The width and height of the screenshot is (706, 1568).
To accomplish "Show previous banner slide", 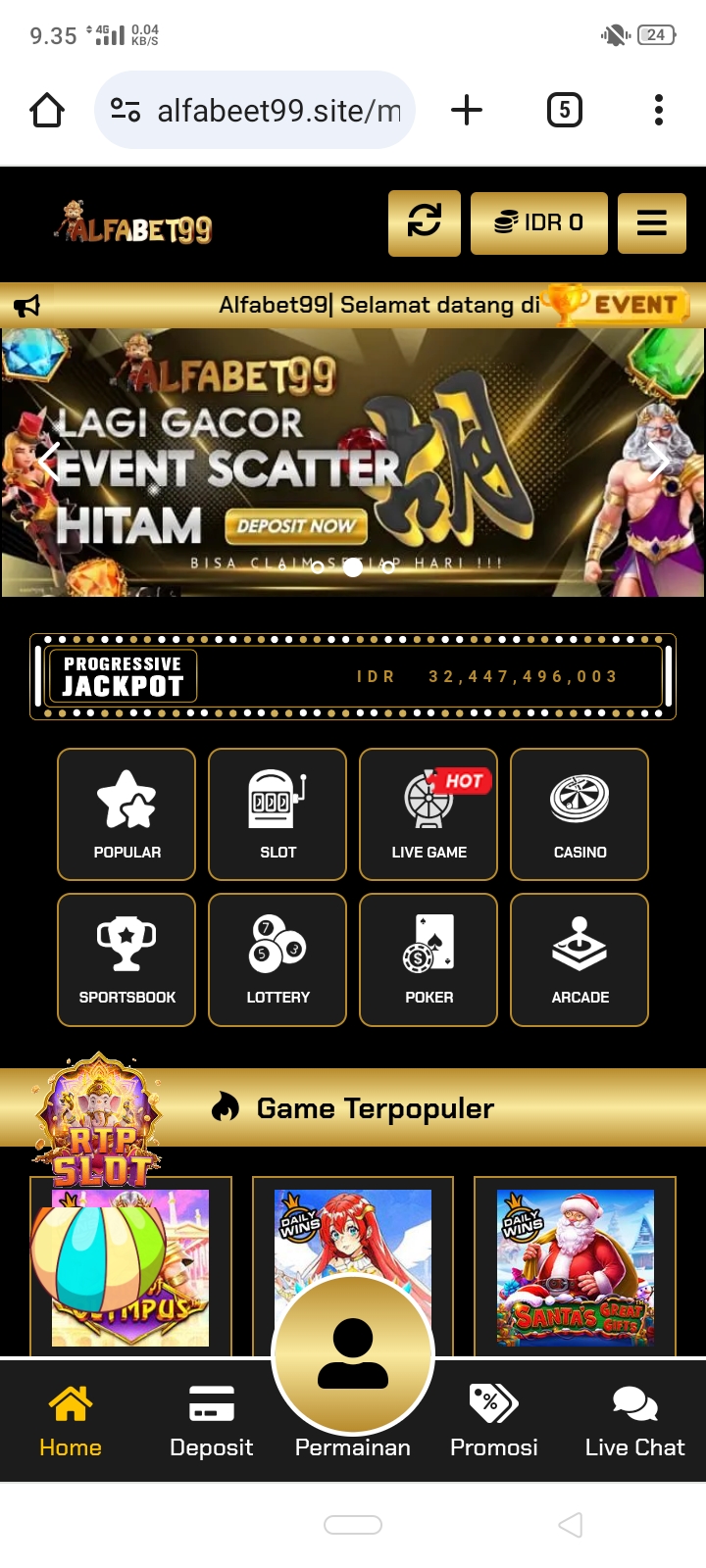I will 48,461.
